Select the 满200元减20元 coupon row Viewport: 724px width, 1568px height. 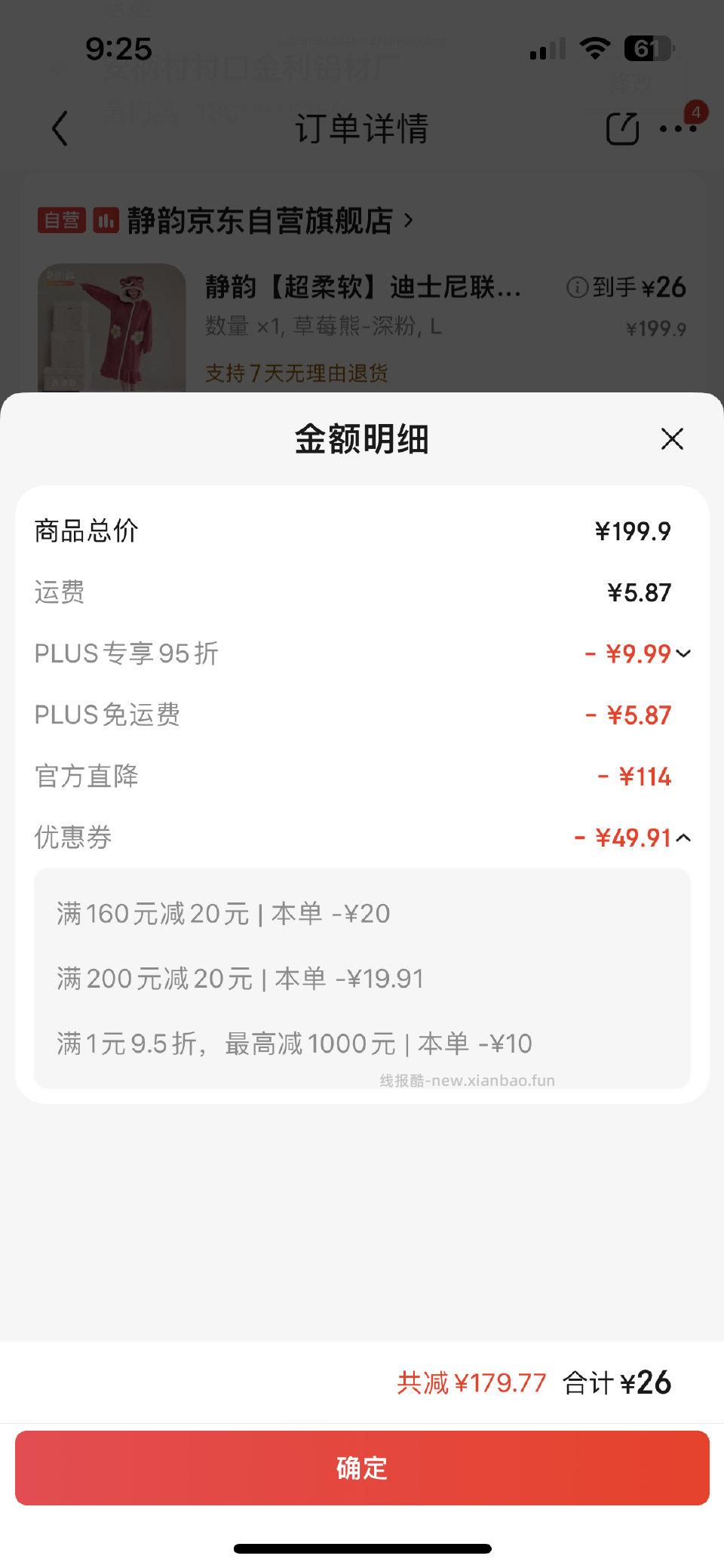point(240,978)
